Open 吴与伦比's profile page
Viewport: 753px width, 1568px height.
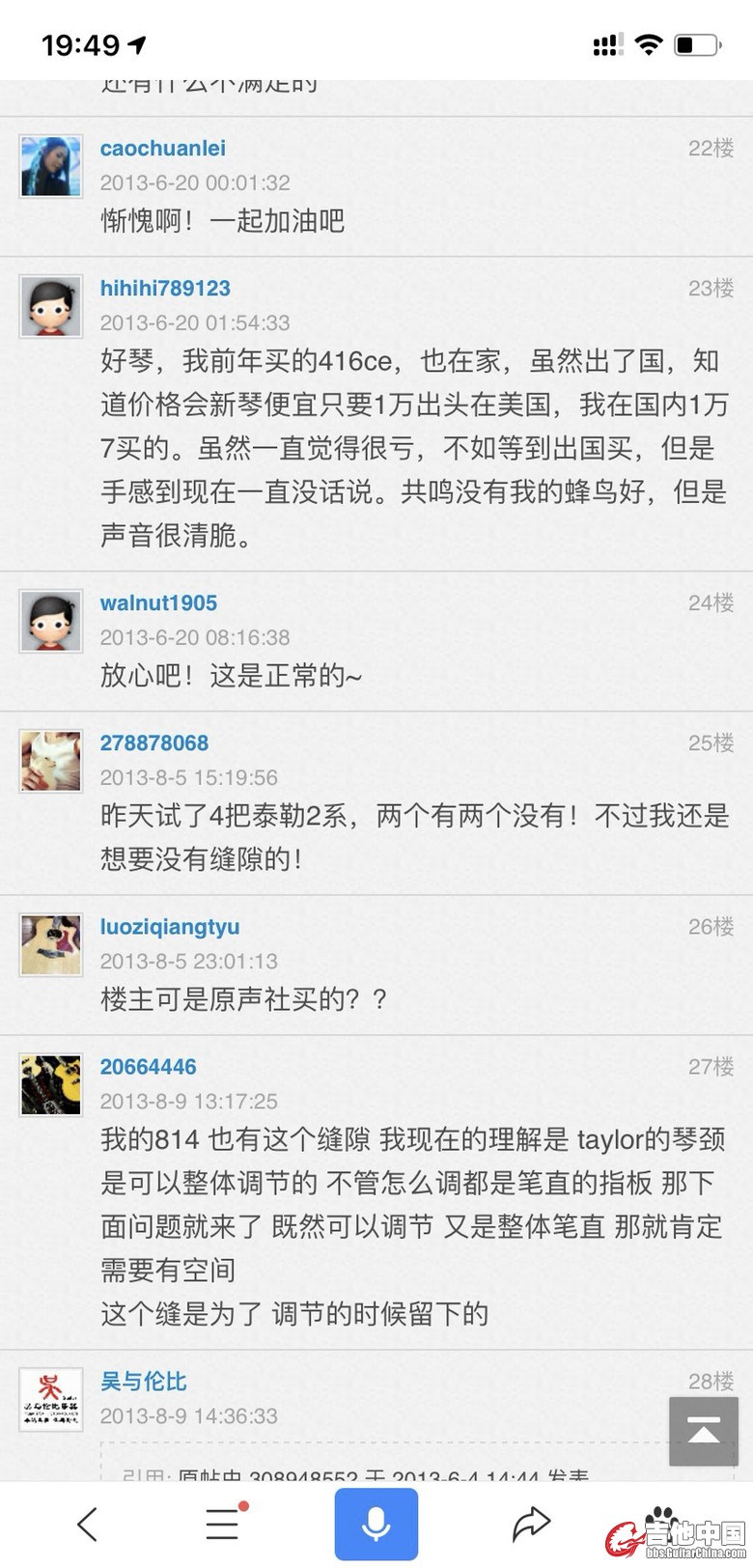point(143,1382)
